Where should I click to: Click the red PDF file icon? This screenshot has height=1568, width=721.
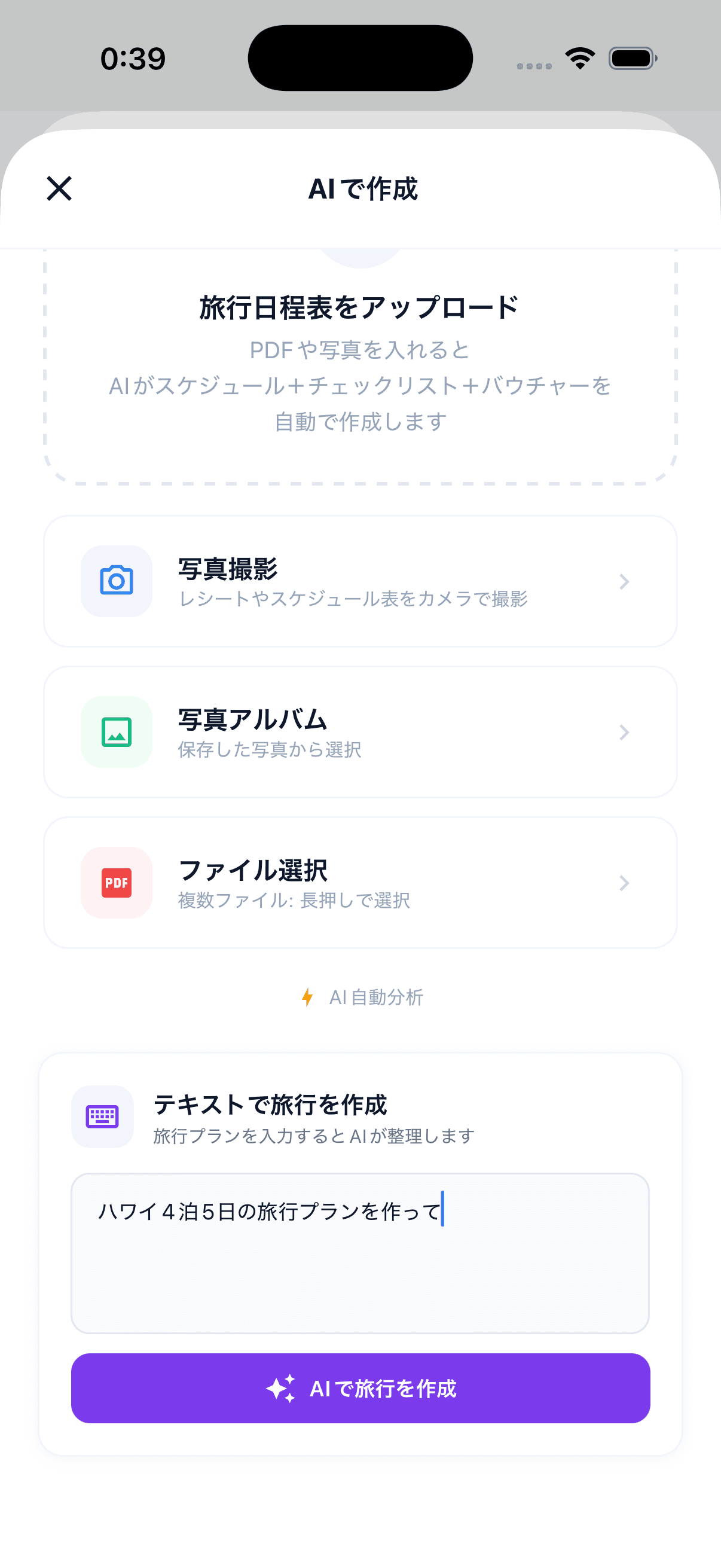click(x=116, y=883)
